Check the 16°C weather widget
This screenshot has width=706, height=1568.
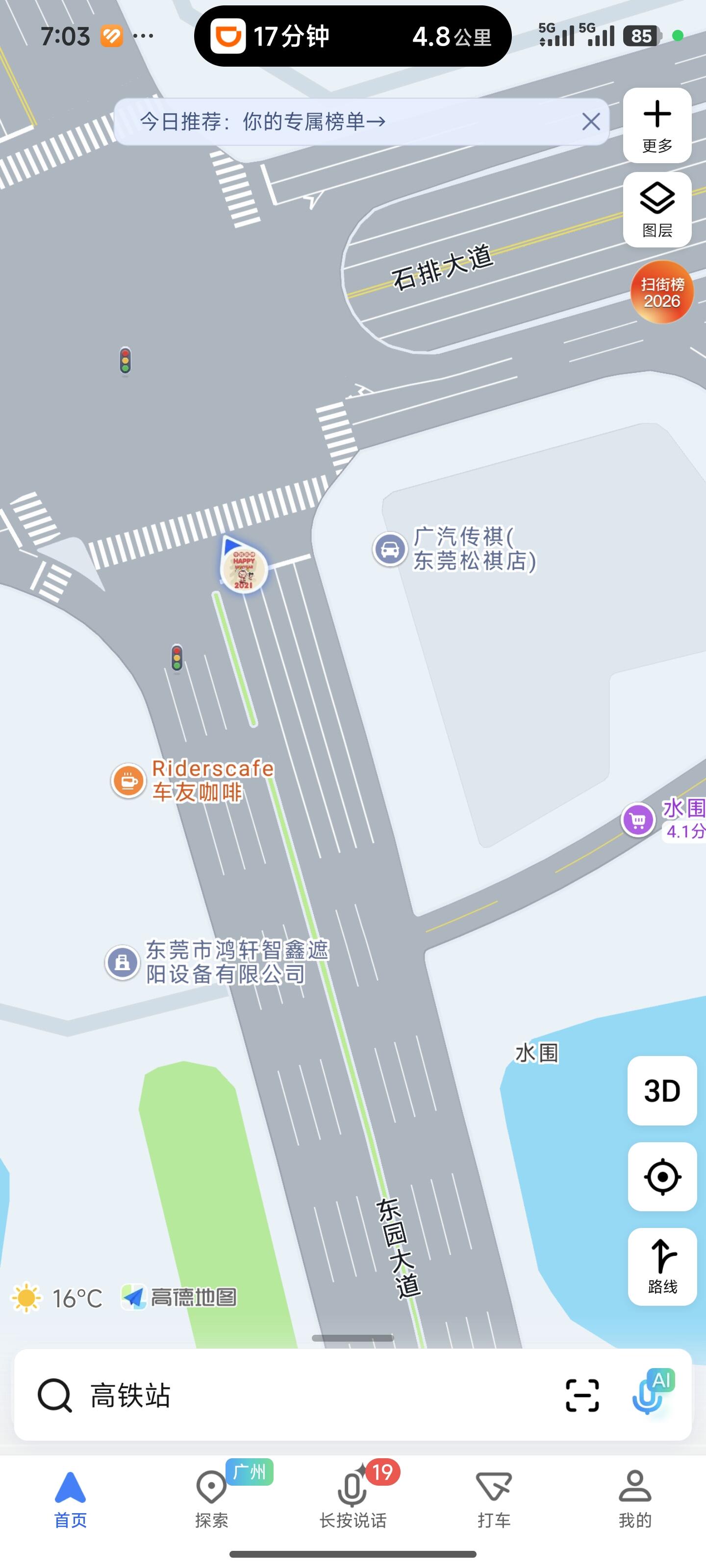[x=57, y=1298]
